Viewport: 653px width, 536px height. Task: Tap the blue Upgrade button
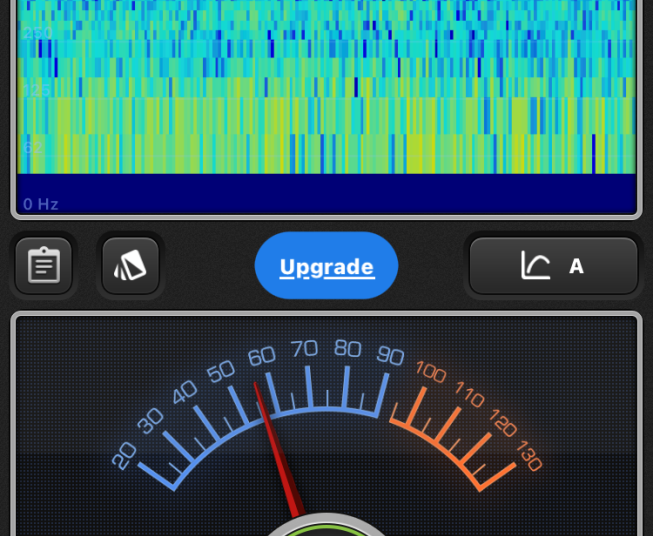coord(326,266)
